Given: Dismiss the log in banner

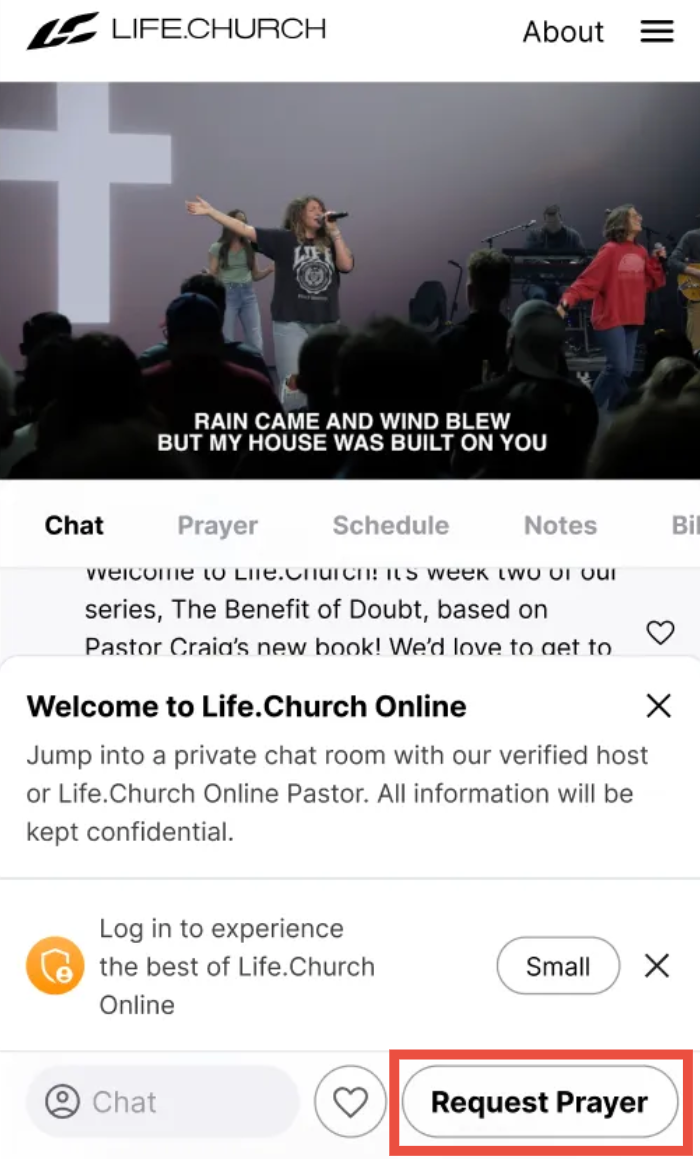Looking at the screenshot, I should 657,966.
